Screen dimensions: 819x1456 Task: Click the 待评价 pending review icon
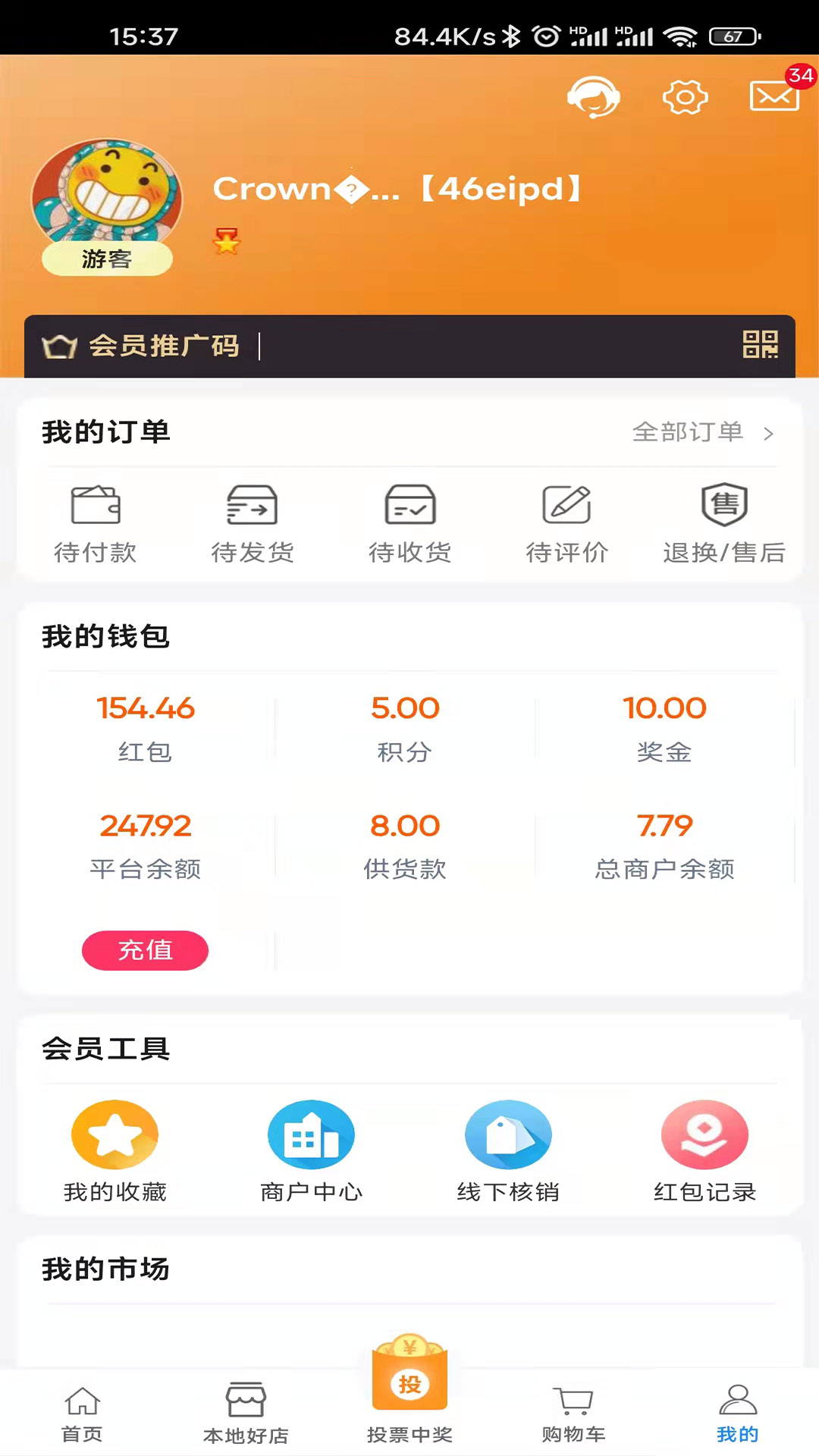[566, 520]
